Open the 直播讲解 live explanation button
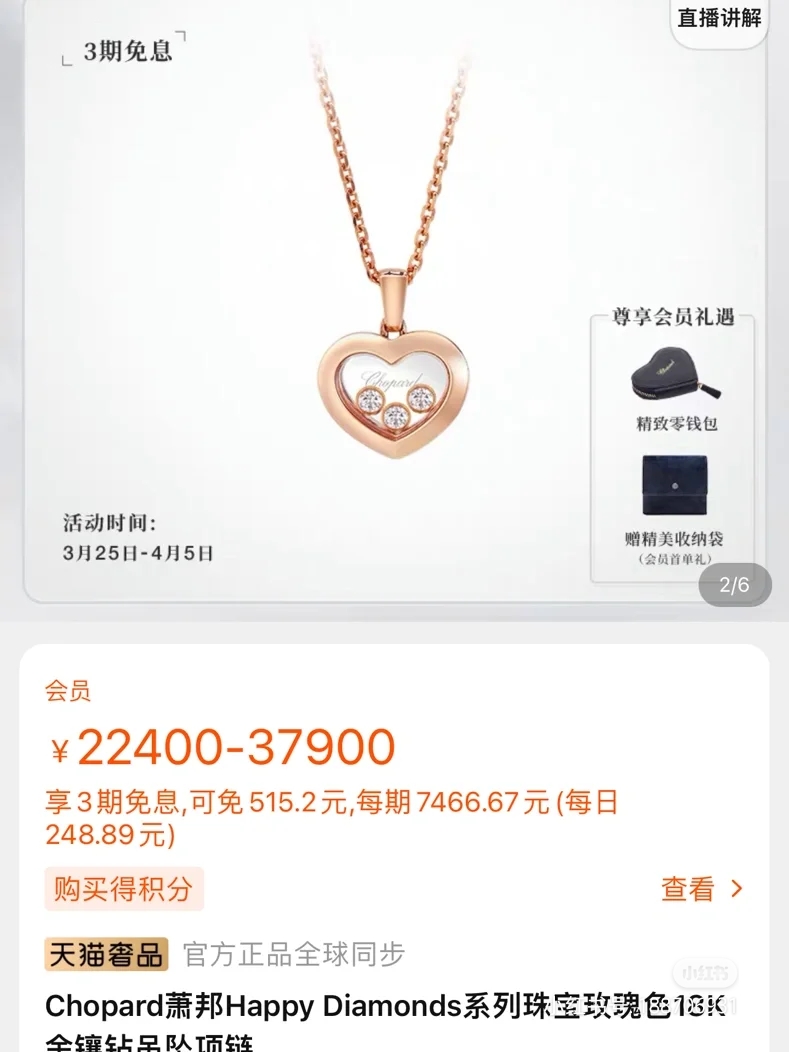Viewport: 789px width, 1052px height. click(x=719, y=20)
